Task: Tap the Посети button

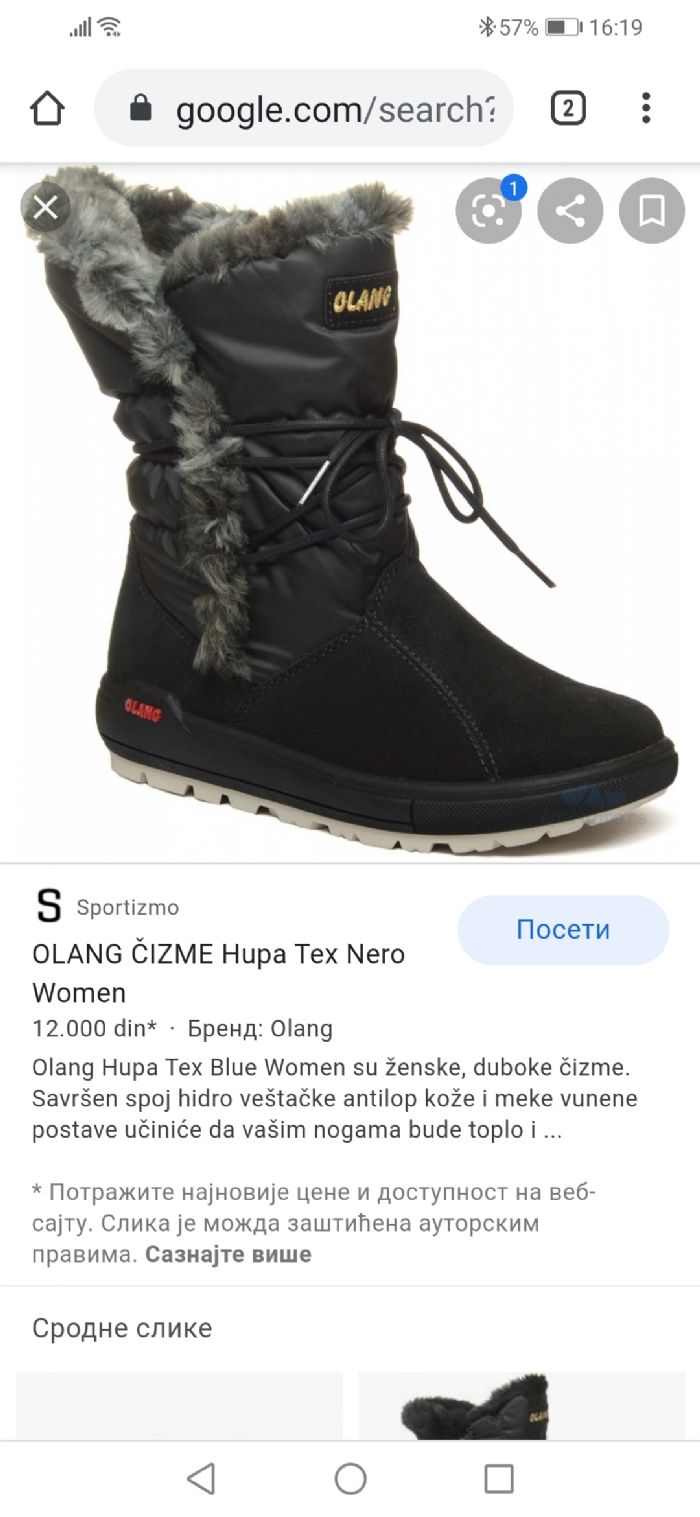Action: (563, 930)
